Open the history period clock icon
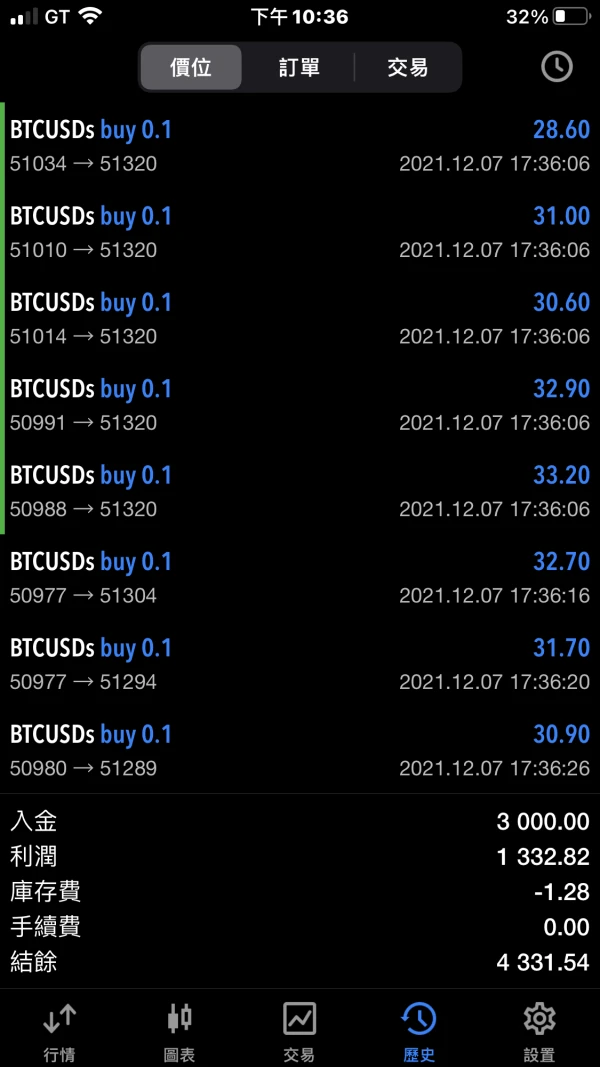 (x=557, y=67)
